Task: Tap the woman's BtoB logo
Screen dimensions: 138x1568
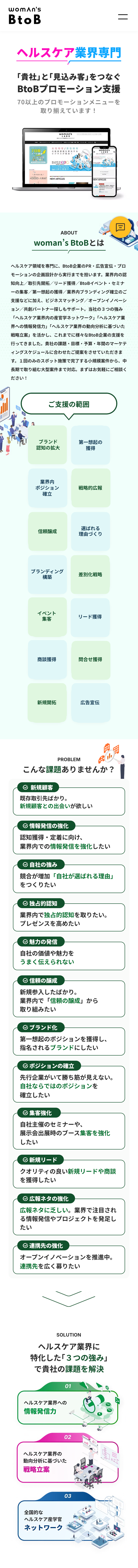Action: tap(25, 16)
